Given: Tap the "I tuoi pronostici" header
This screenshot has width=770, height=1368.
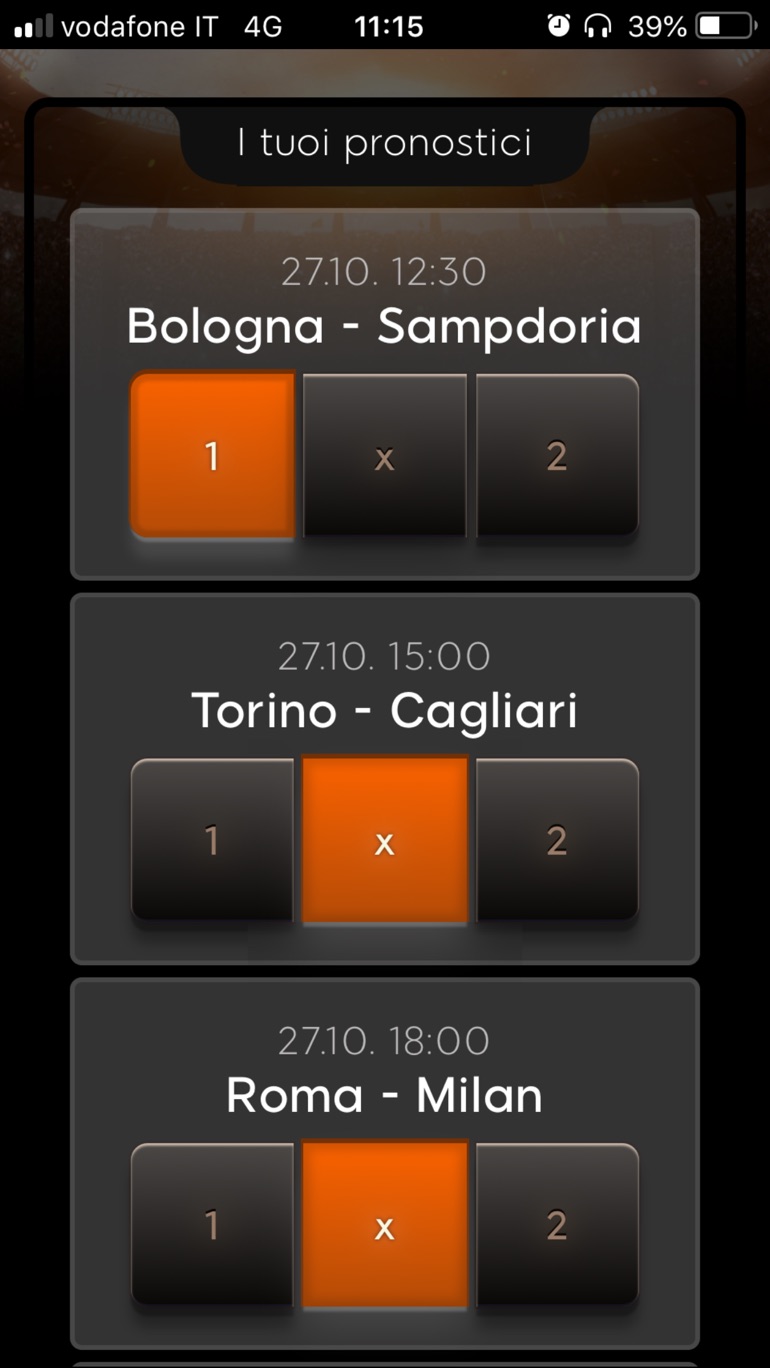Looking at the screenshot, I should click(x=385, y=142).
